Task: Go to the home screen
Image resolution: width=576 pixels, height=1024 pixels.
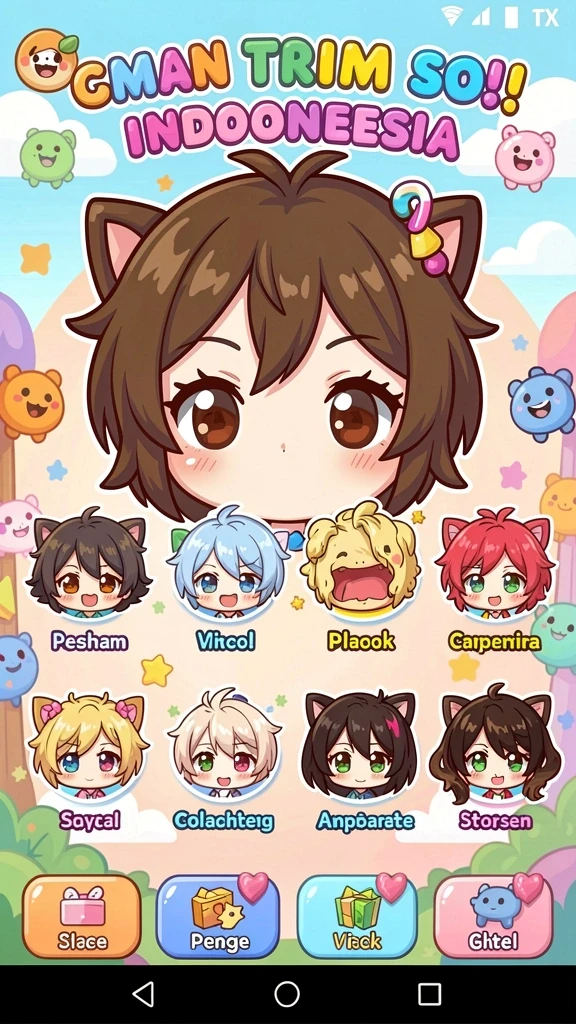Action: (287, 994)
